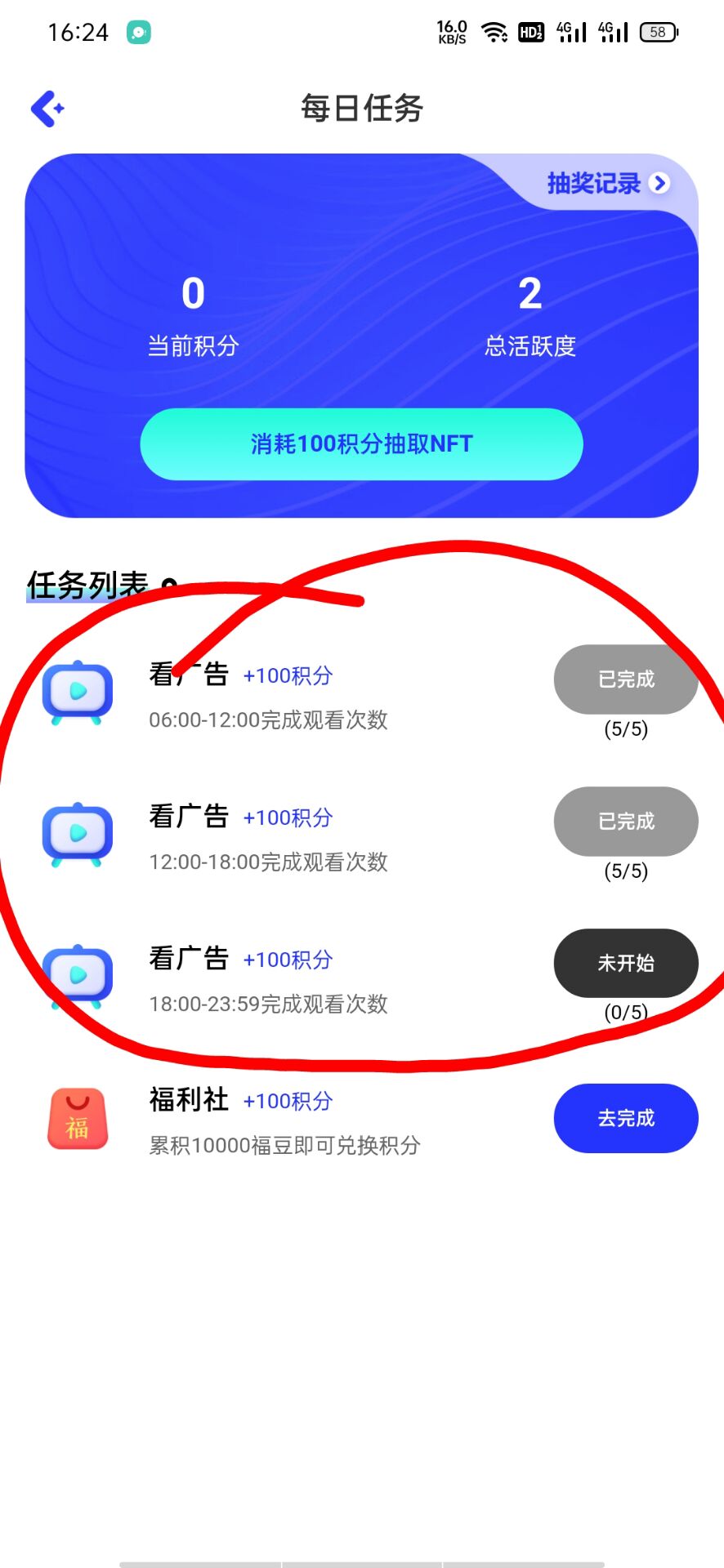Tap 去完成 for the 福利社 task
This screenshot has height=1568, width=724.
pyautogui.click(x=626, y=1118)
